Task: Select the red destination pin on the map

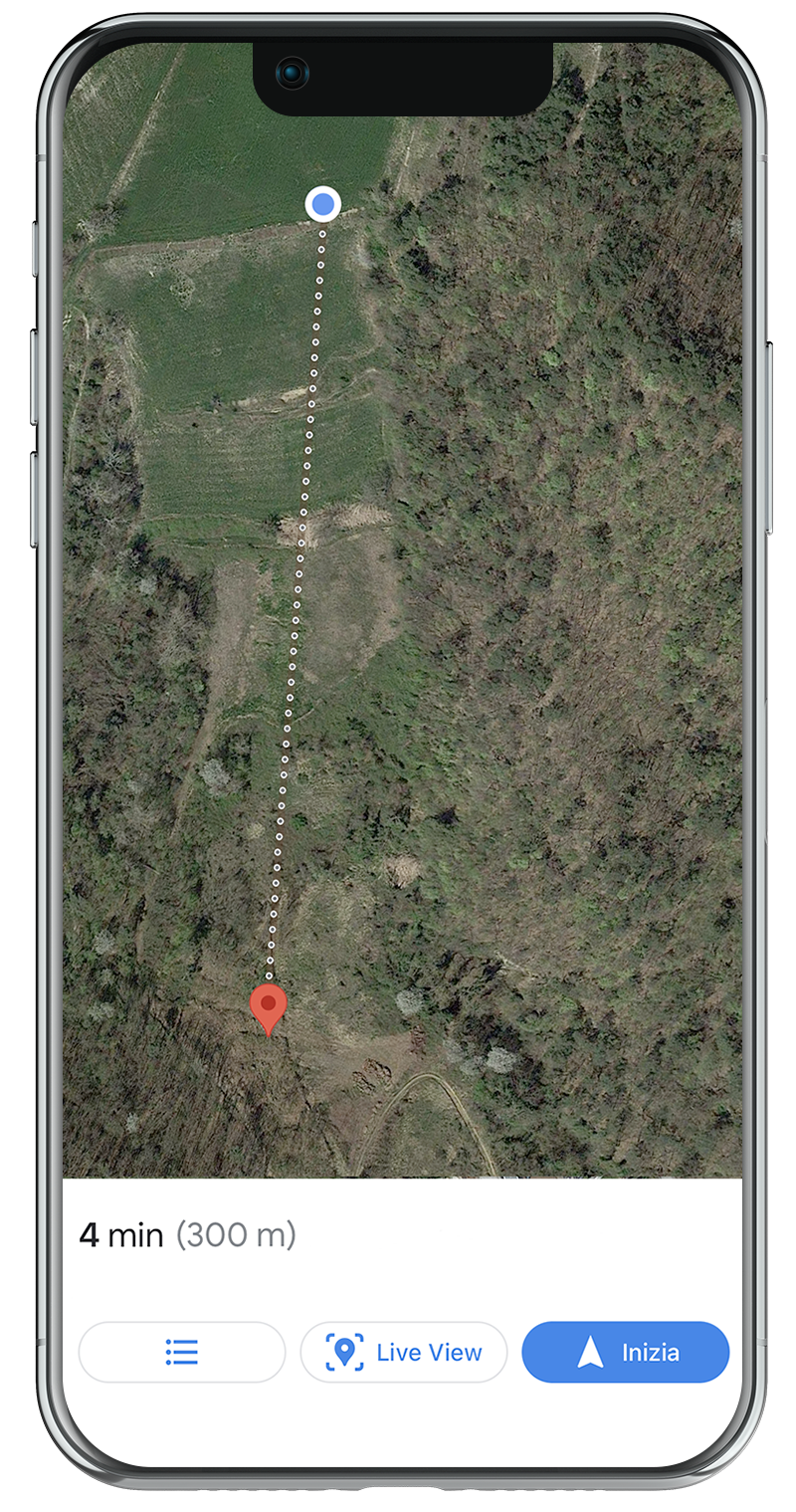Action: click(x=268, y=1009)
